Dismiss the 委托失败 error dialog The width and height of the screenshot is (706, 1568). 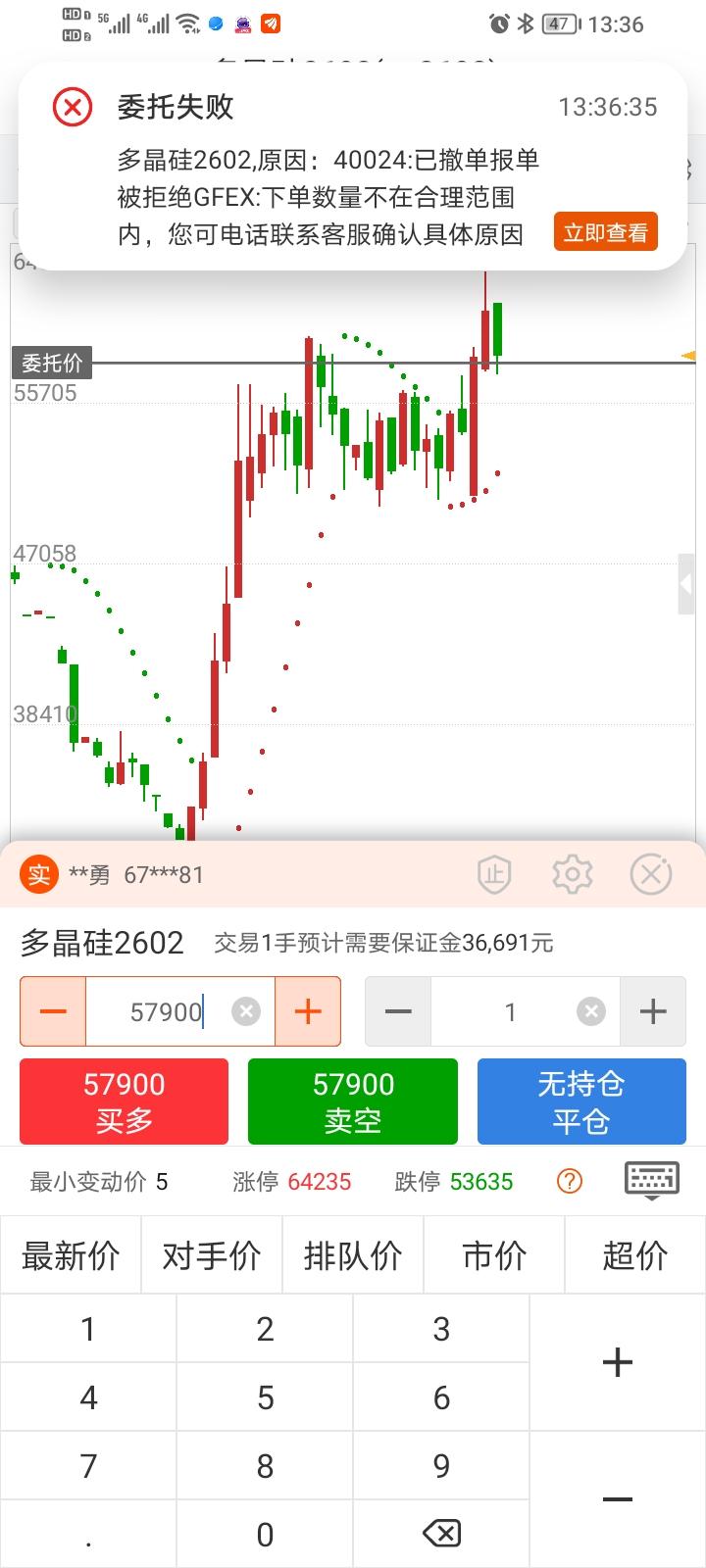click(x=70, y=109)
